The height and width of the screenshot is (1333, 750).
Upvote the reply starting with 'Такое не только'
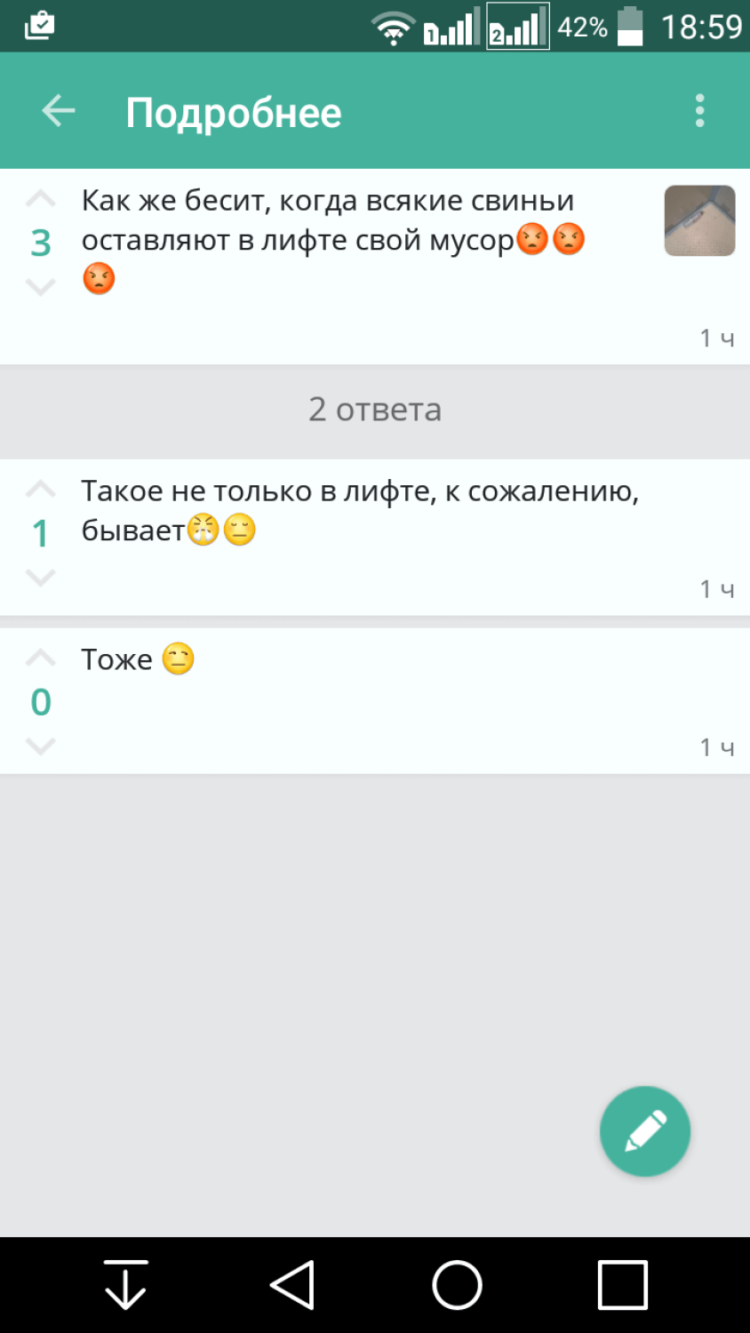pyautogui.click(x=40, y=489)
